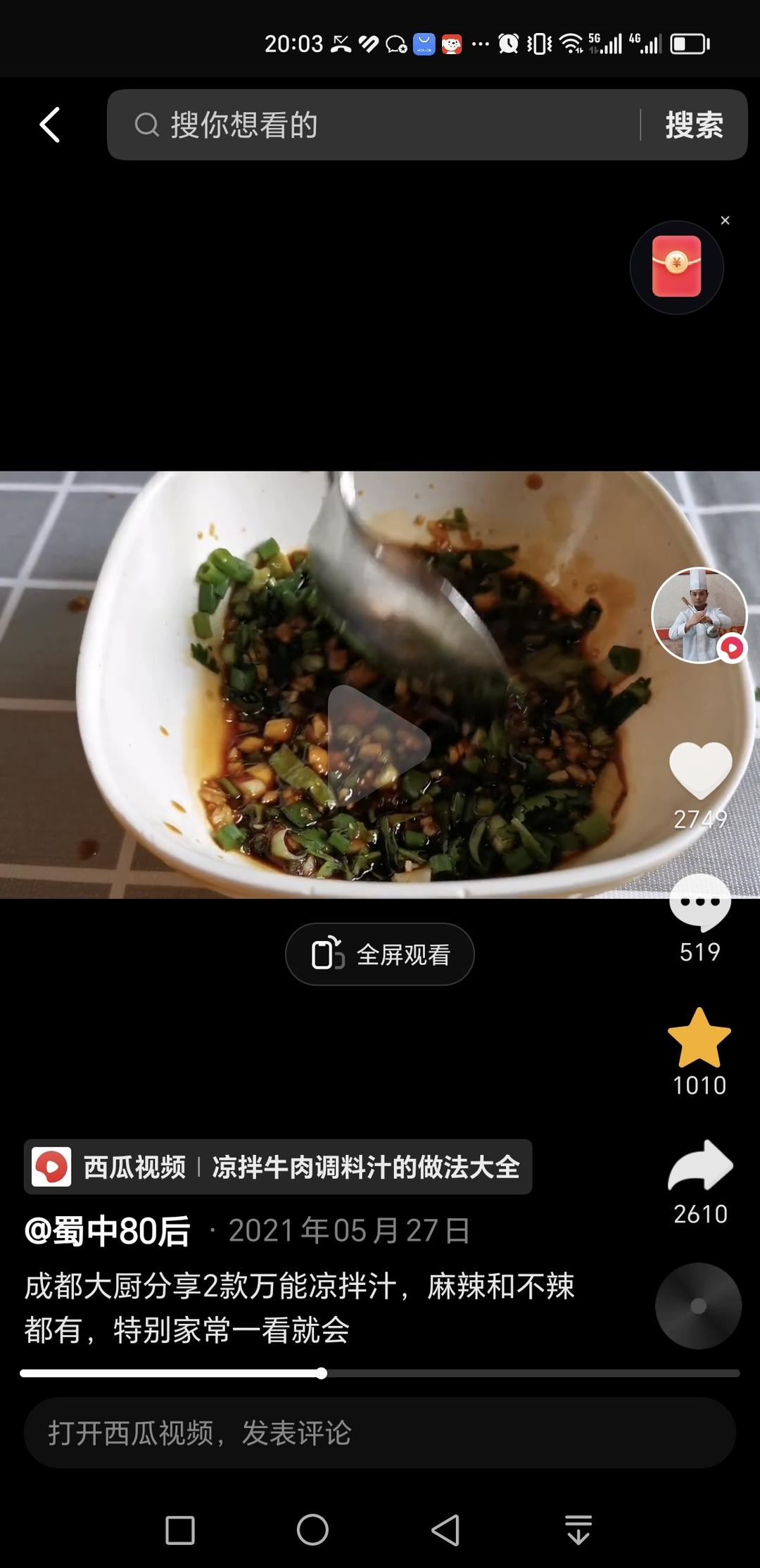
Task: Go to the system home screen
Action: pos(312,1529)
